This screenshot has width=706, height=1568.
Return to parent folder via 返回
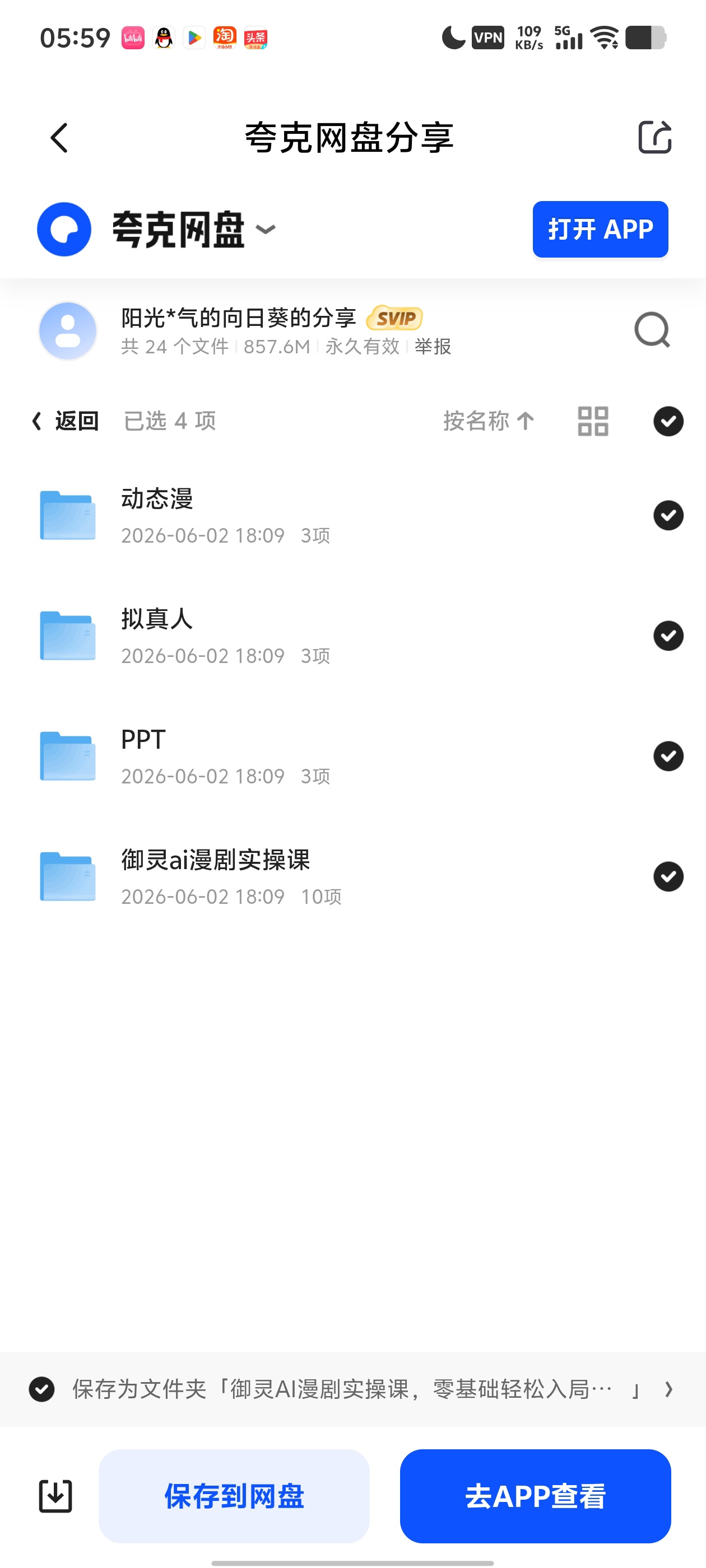coord(65,421)
